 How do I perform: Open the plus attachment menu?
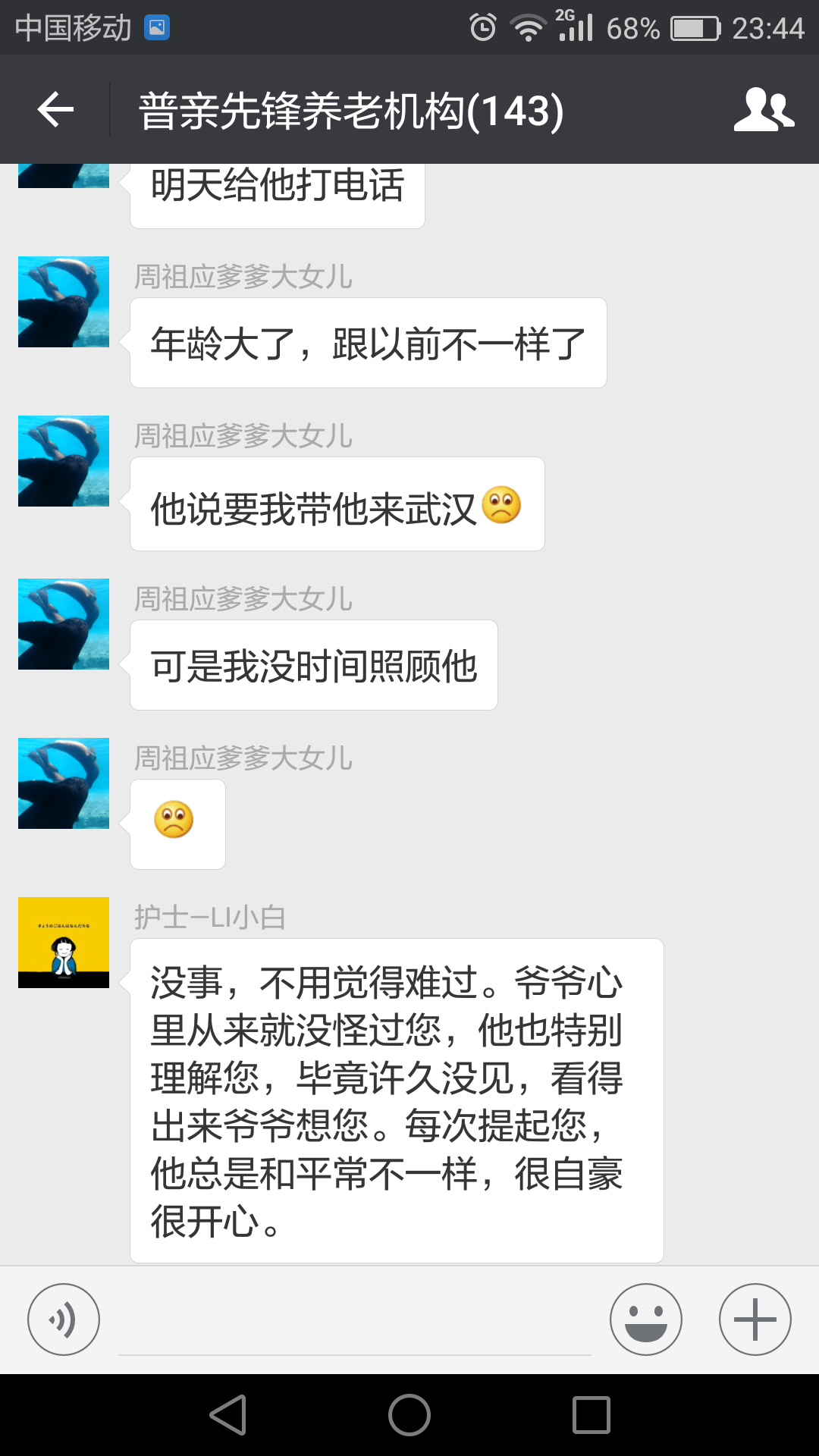pos(755,1319)
